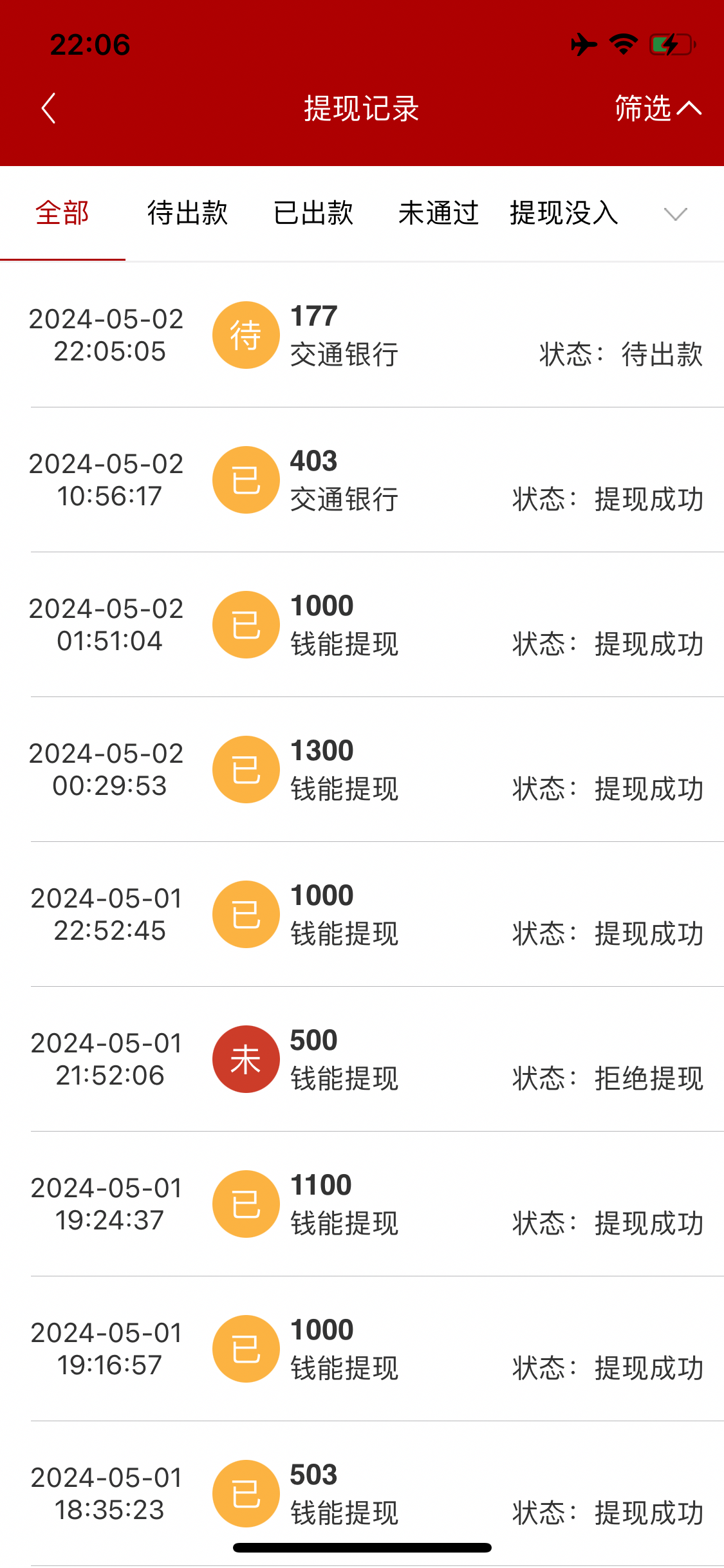Switch to the 待出款 tab
The height and width of the screenshot is (1568, 724).
click(187, 213)
